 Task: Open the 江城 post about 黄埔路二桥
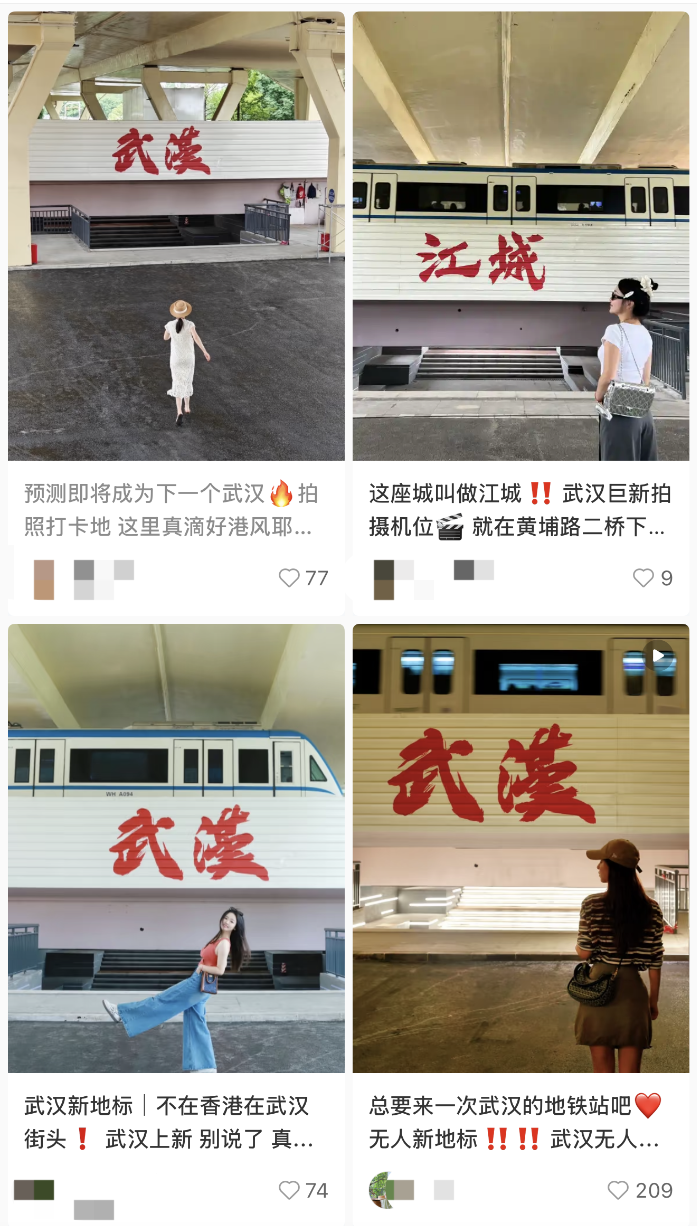coord(520,236)
